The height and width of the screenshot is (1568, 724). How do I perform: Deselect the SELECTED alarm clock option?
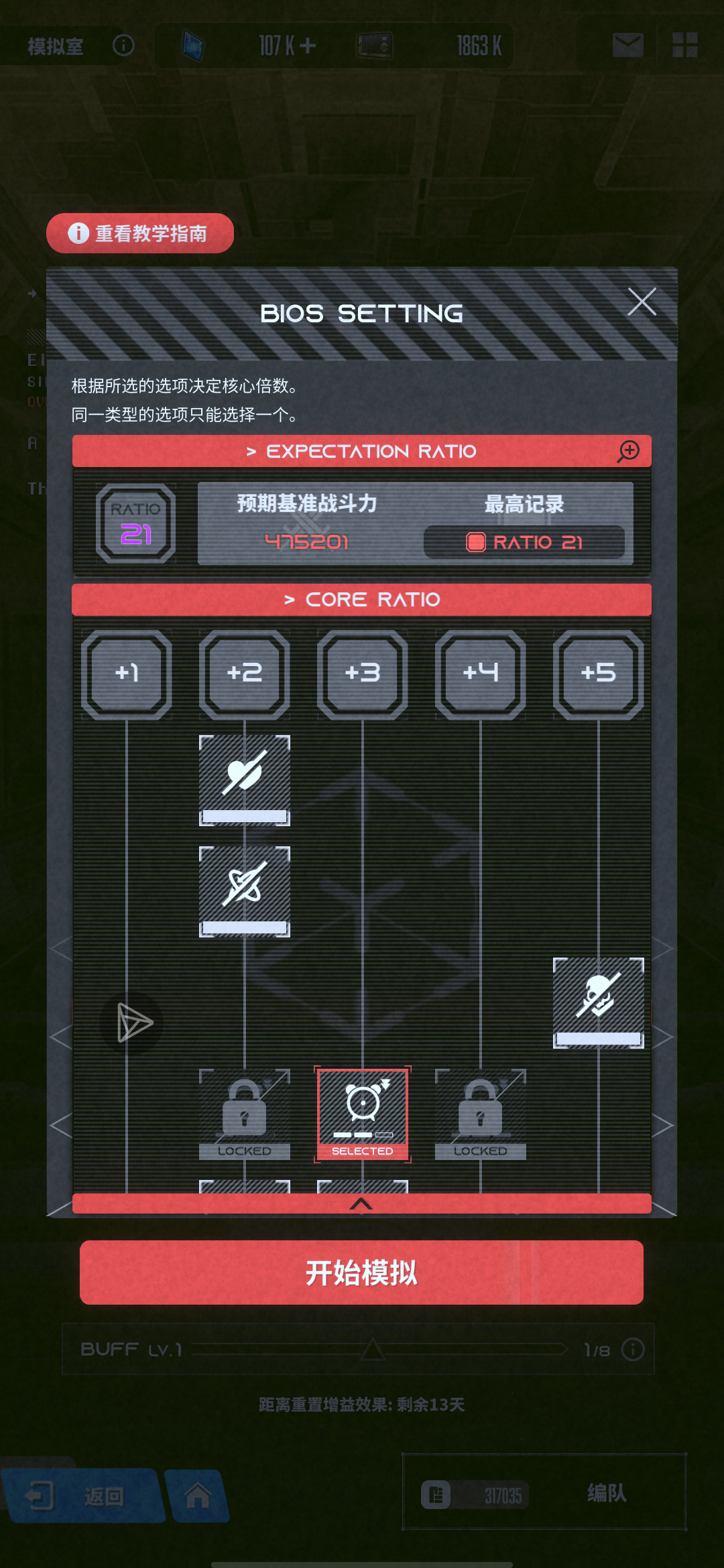click(363, 1114)
